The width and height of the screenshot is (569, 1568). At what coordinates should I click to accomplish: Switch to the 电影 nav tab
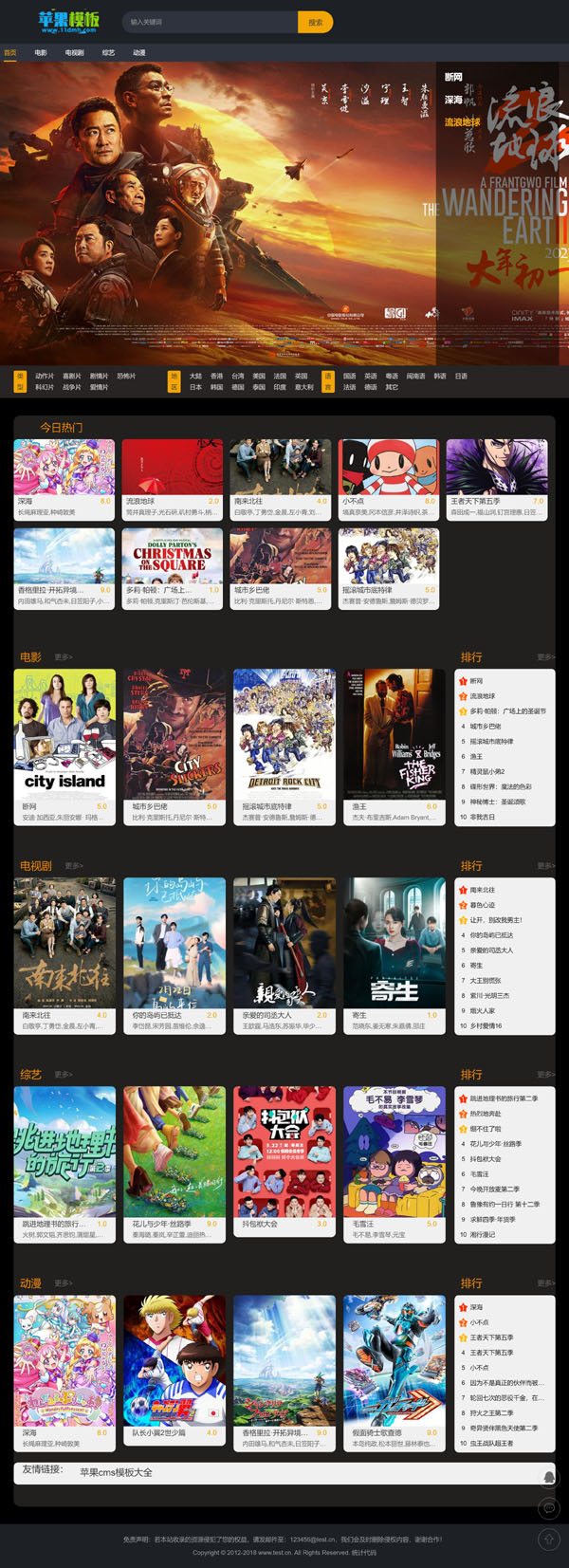(x=41, y=53)
